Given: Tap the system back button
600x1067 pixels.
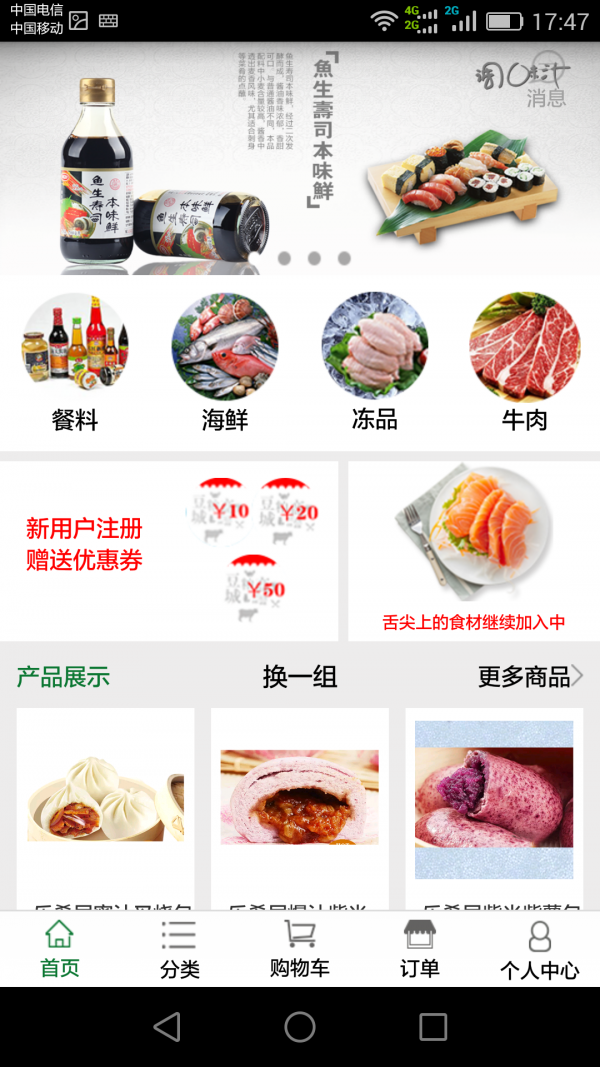Looking at the screenshot, I should (x=167, y=1027).
